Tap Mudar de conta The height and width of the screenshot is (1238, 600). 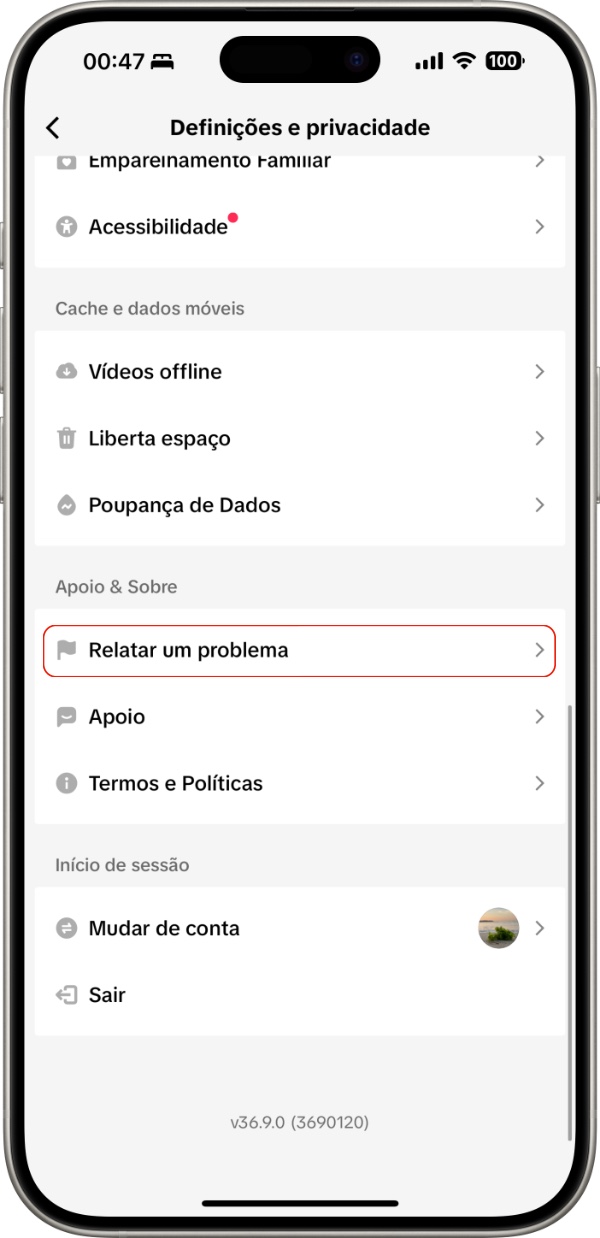point(300,928)
